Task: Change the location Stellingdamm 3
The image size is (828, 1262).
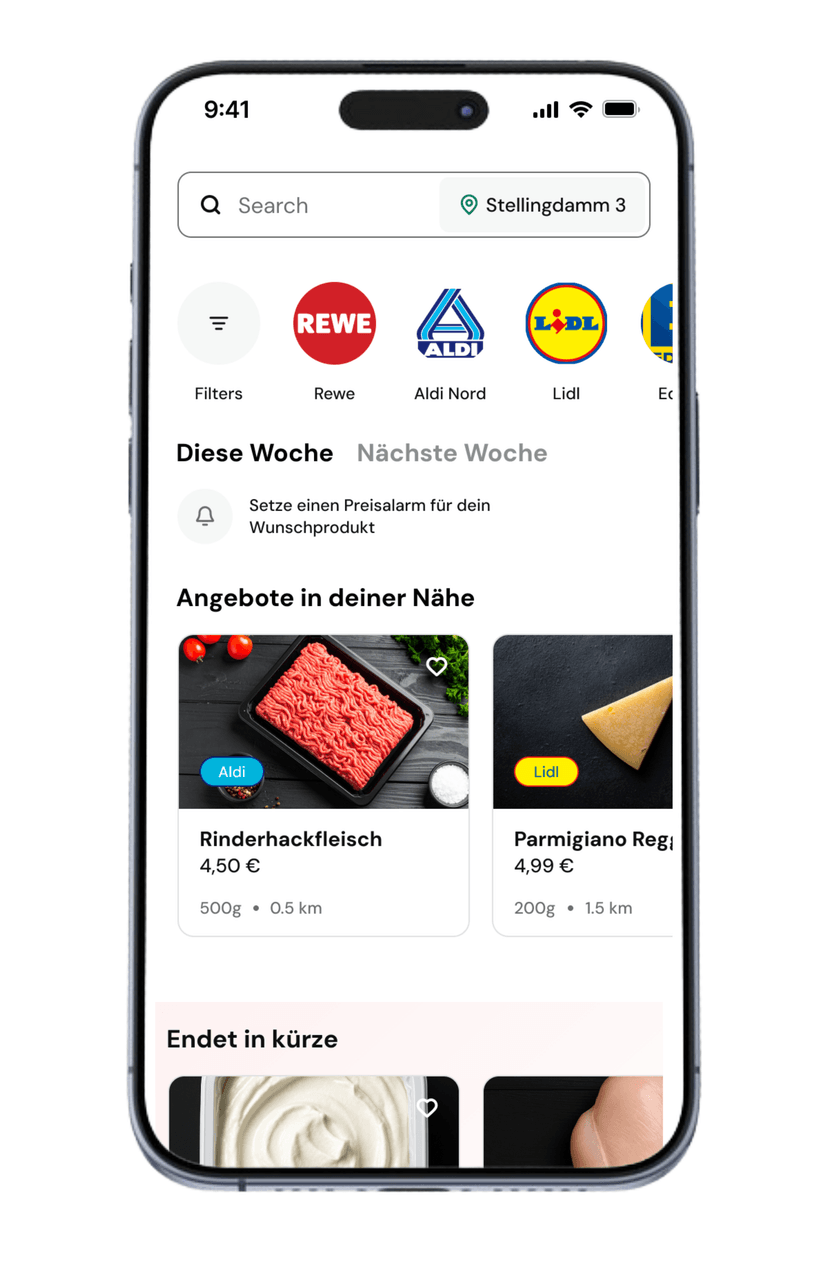Action: coord(543,205)
